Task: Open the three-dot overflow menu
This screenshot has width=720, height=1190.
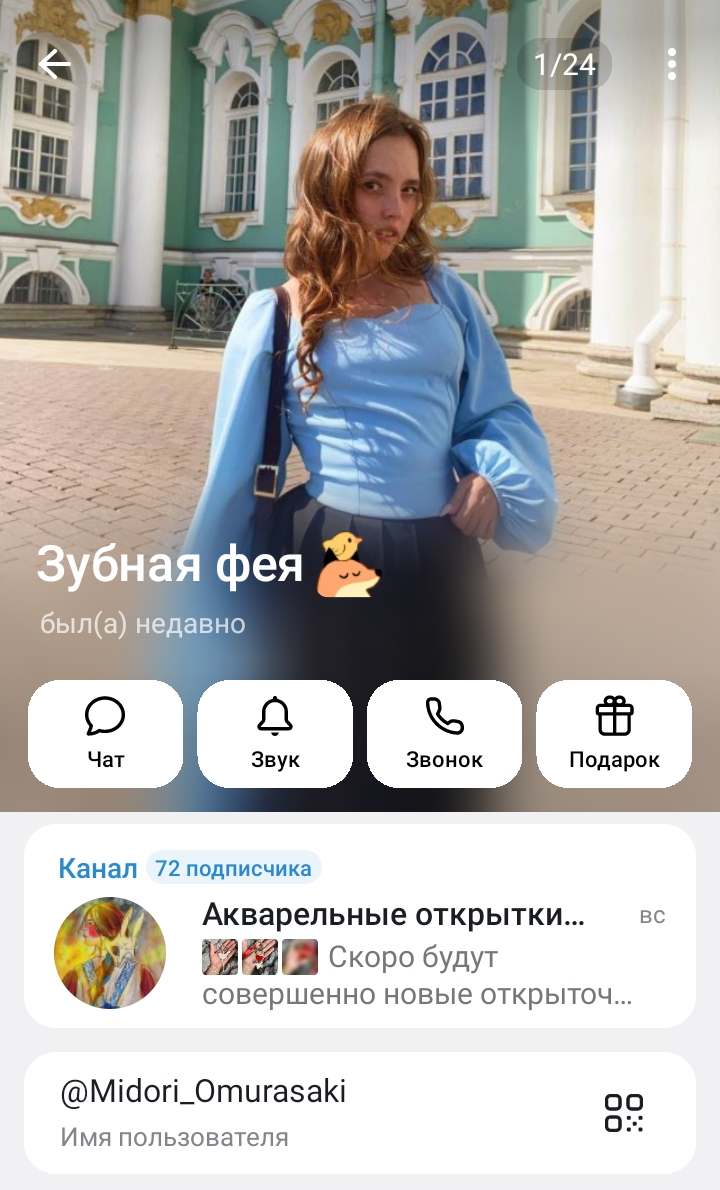Action: (672, 65)
